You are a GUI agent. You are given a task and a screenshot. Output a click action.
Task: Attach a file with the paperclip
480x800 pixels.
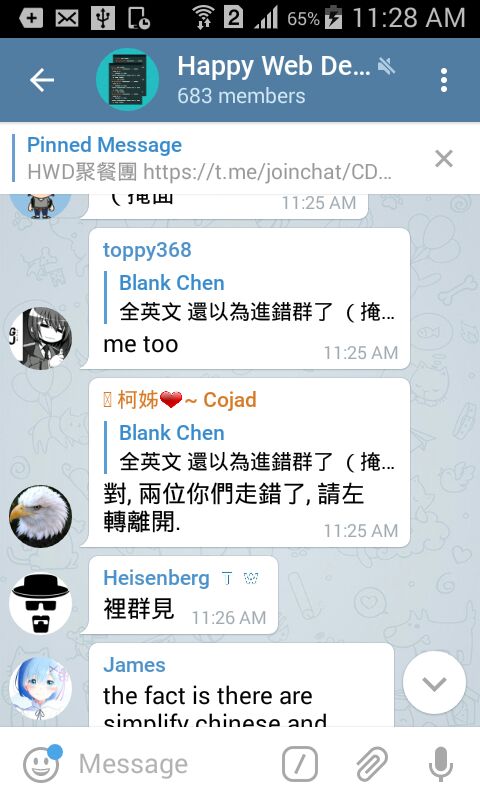pos(372,764)
